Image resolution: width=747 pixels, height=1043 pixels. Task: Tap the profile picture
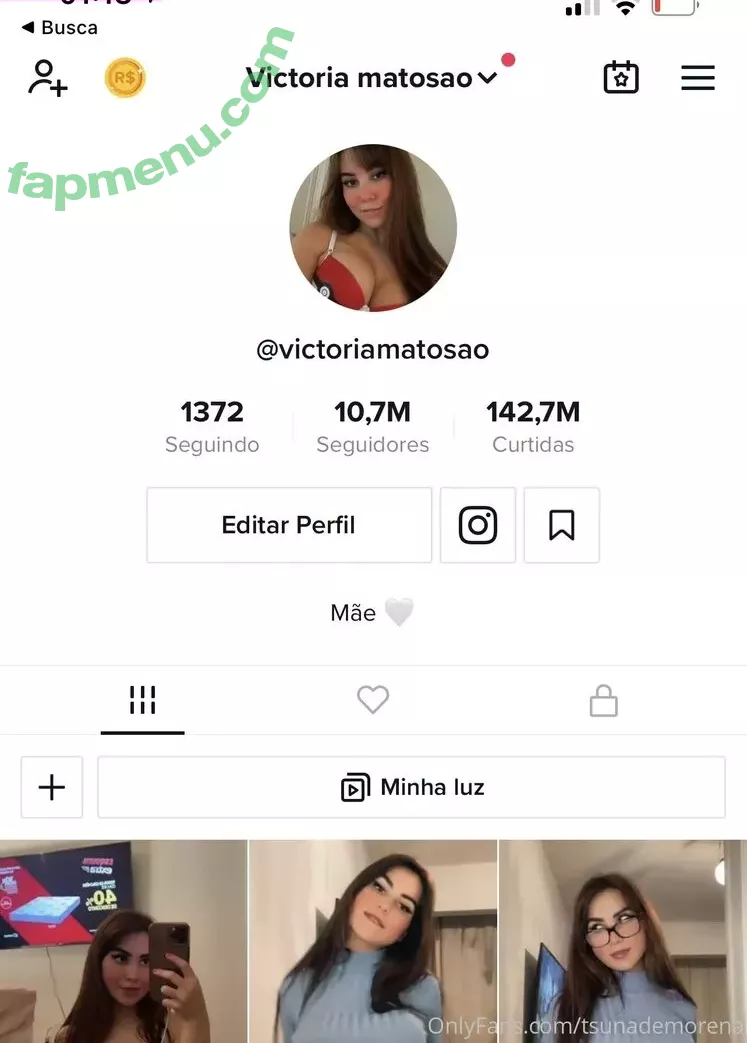(373, 228)
